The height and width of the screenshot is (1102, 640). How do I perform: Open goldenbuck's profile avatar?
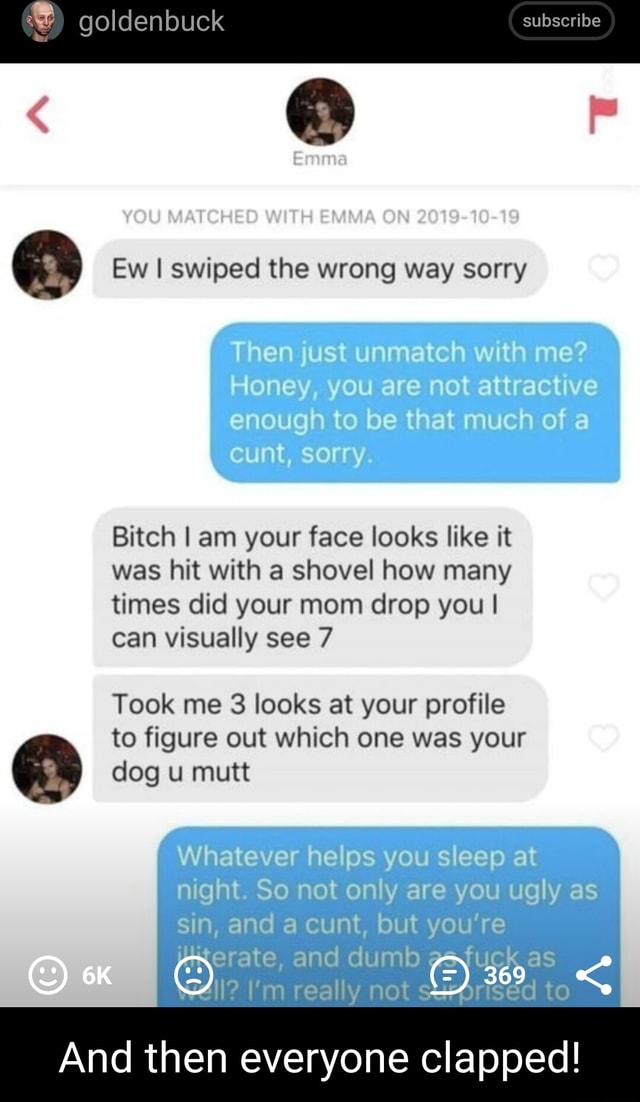tap(41, 21)
